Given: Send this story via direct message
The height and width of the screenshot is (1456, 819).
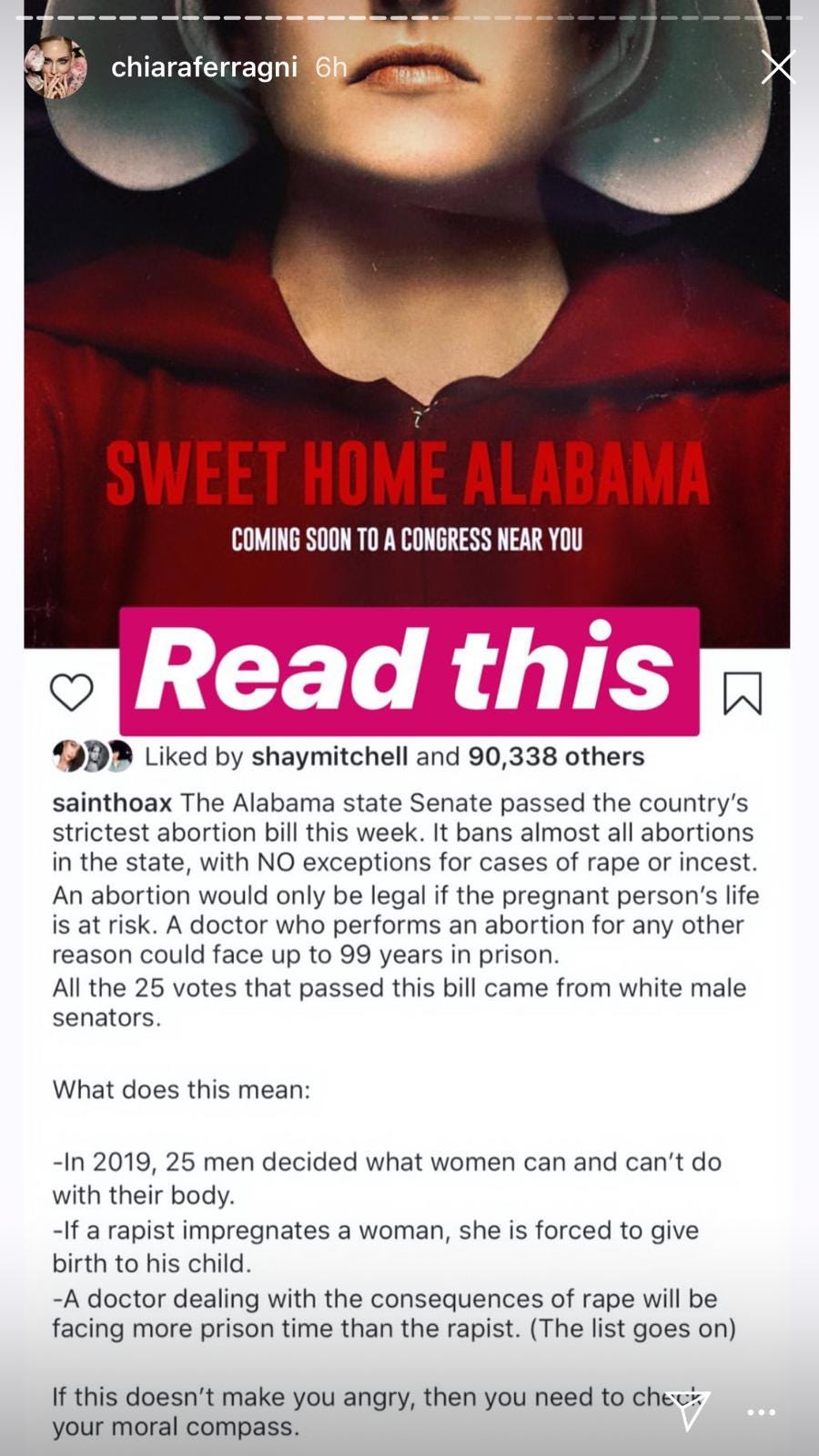Looking at the screenshot, I should (689, 1410).
